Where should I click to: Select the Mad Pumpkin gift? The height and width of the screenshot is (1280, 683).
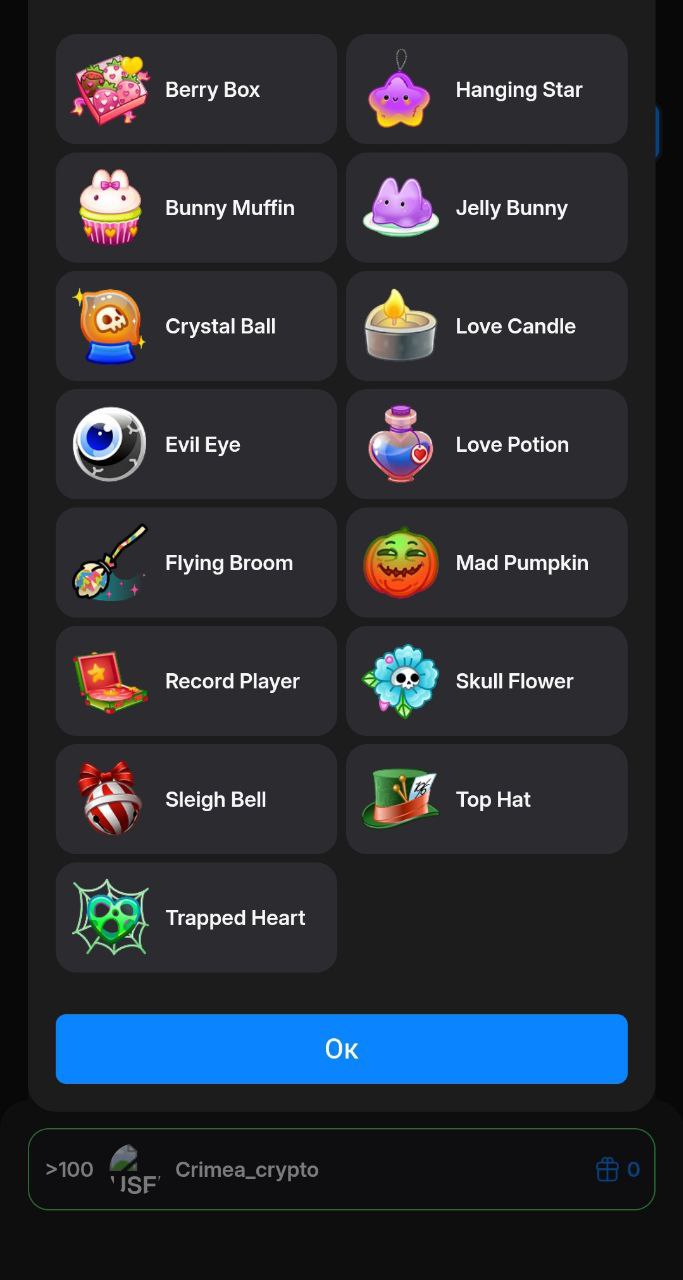tap(487, 562)
